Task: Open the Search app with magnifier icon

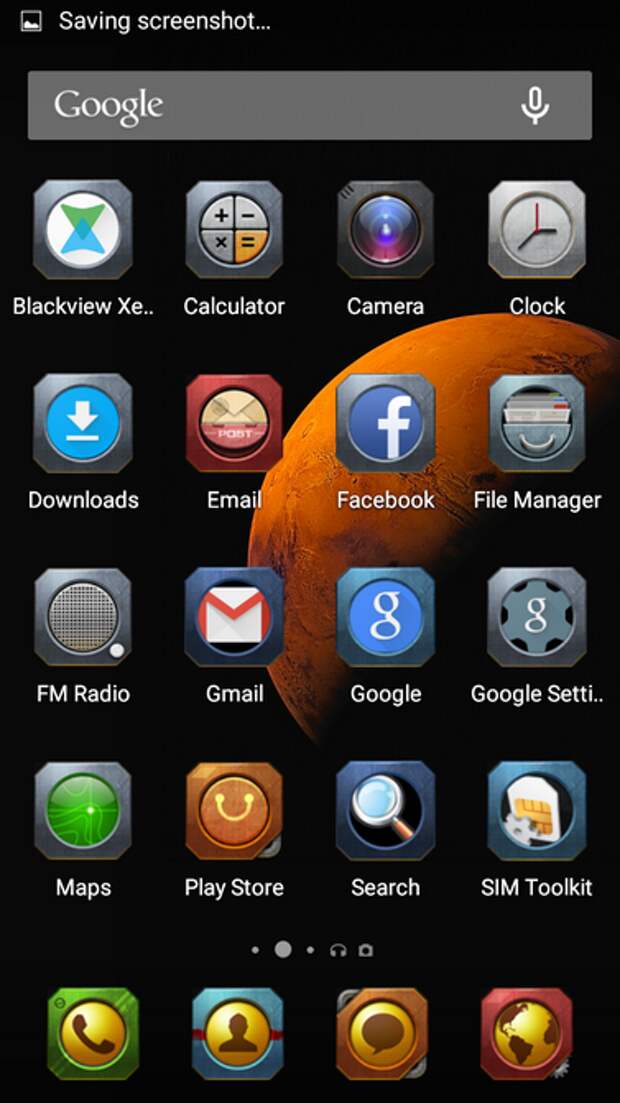Action: (385, 811)
